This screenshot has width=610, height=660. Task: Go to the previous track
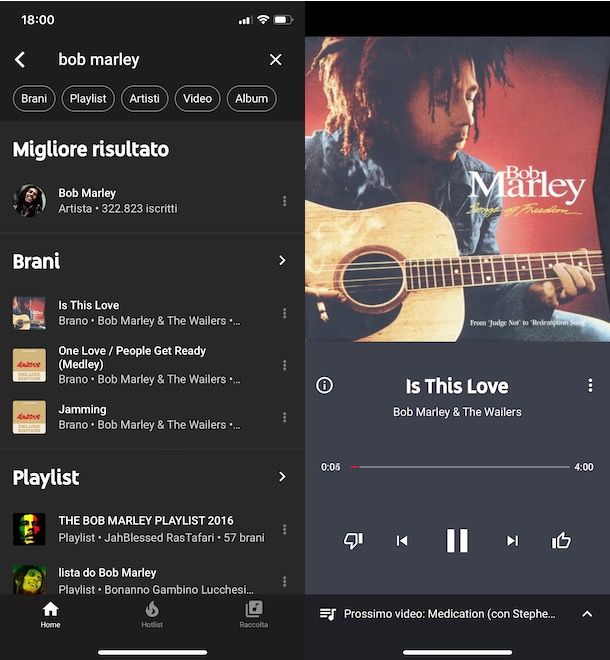click(402, 541)
